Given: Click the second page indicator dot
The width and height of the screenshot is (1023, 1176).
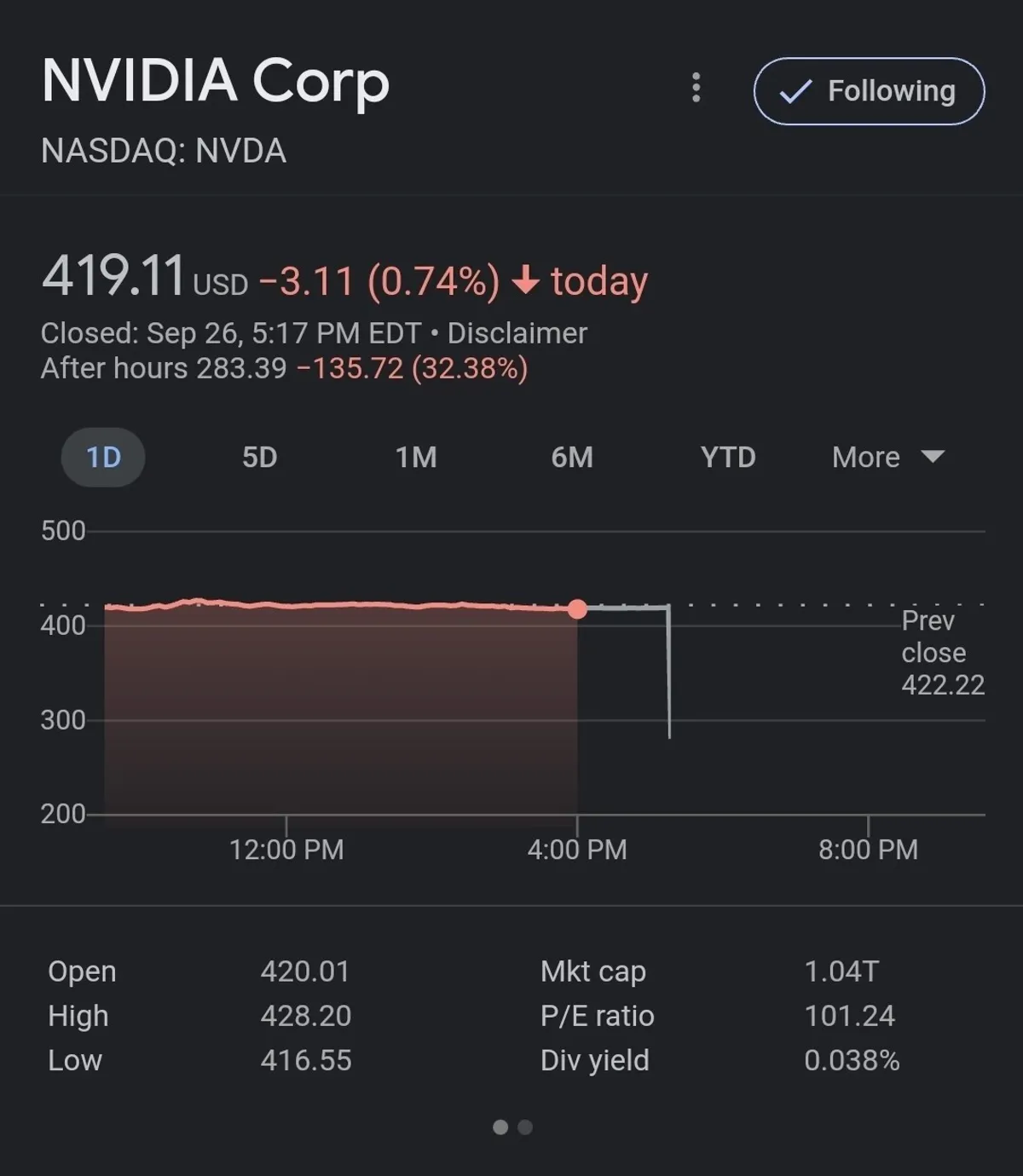Looking at the screenshot, I should 523,1127.
